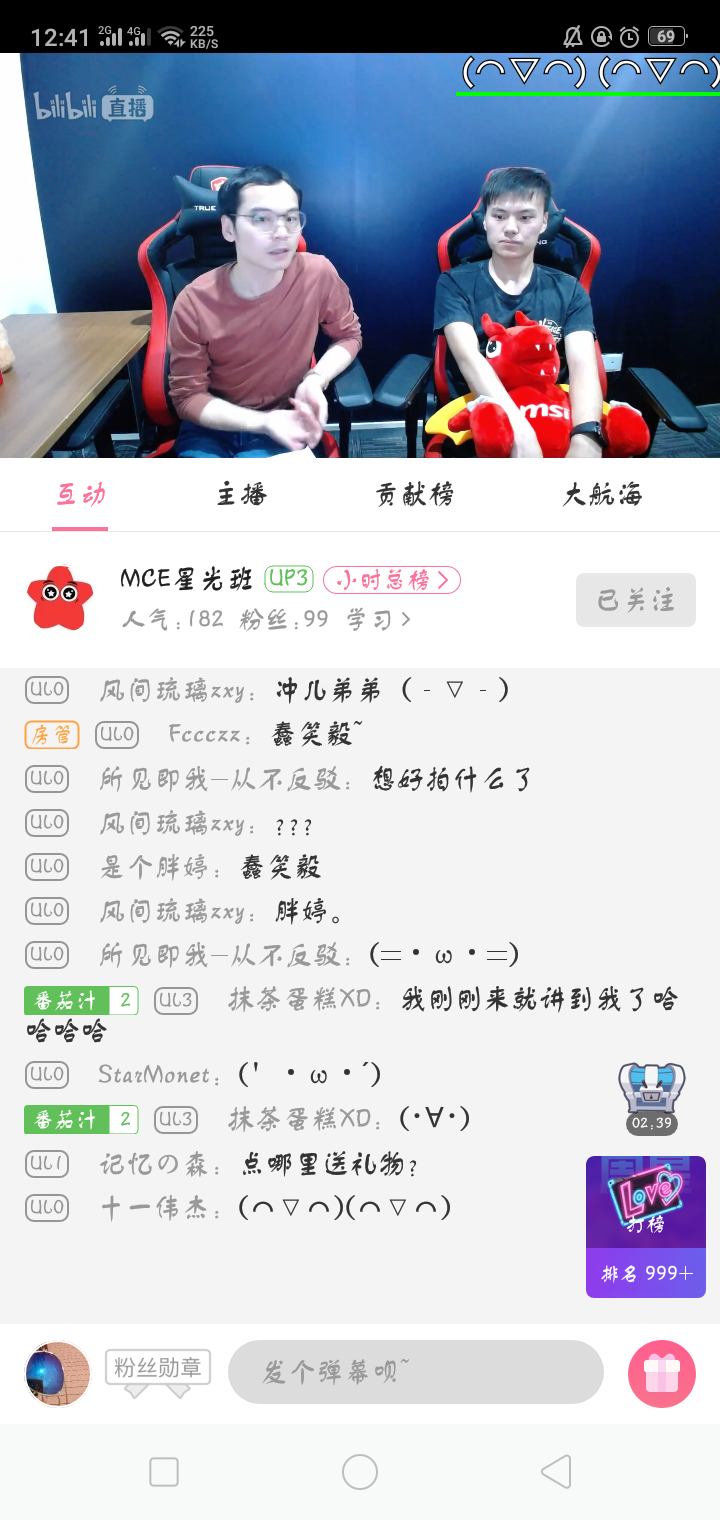Screen dimensions: 720x1520
Task: Open the Love 打榜 ranking banner
Action: click(645, 1226)
